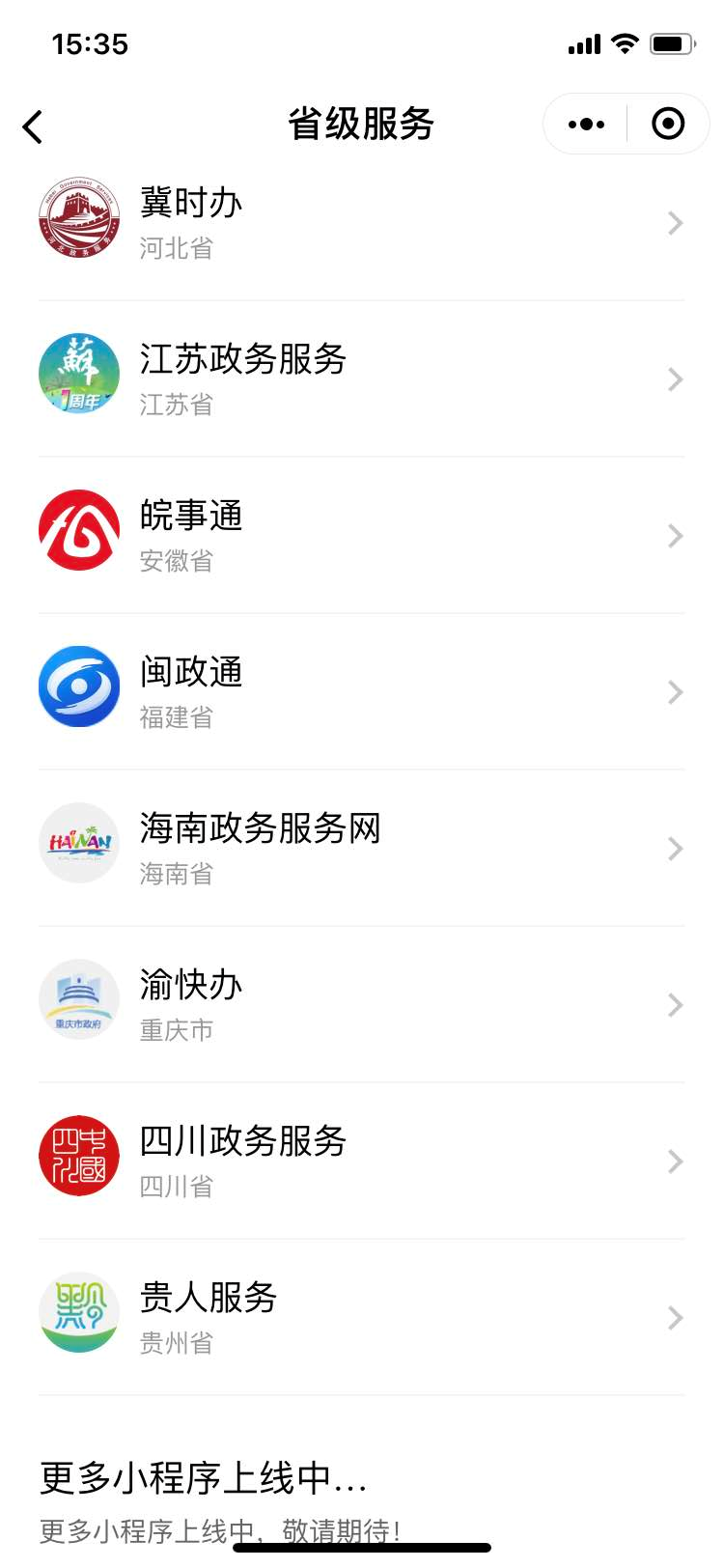The height and width of the screenshot is (1568, 724).
Task: Tap the battery level indicator
Action: click(673, 42)
